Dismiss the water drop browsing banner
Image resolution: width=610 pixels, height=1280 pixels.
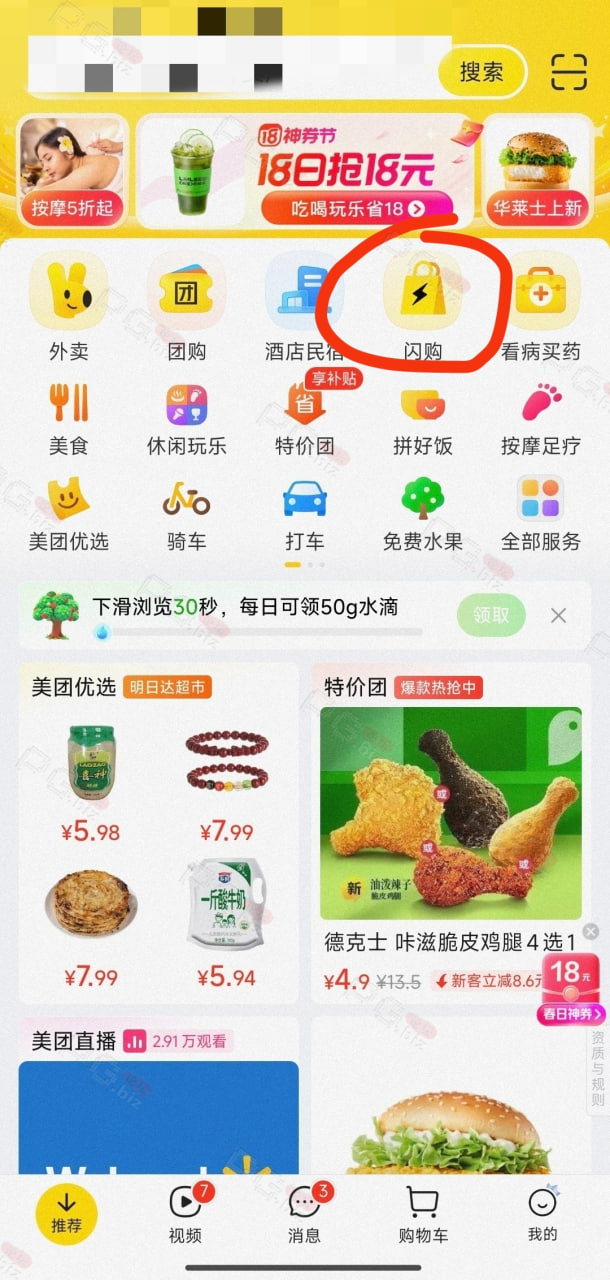(x=559, y=615)
